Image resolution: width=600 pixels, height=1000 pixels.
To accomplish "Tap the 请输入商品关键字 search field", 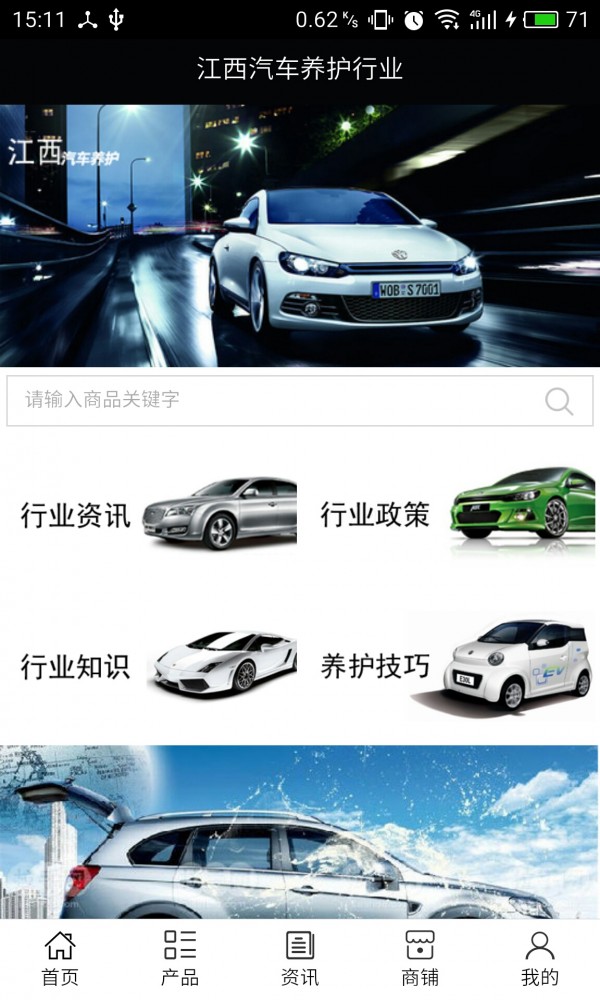I will (x=270, y=401).
